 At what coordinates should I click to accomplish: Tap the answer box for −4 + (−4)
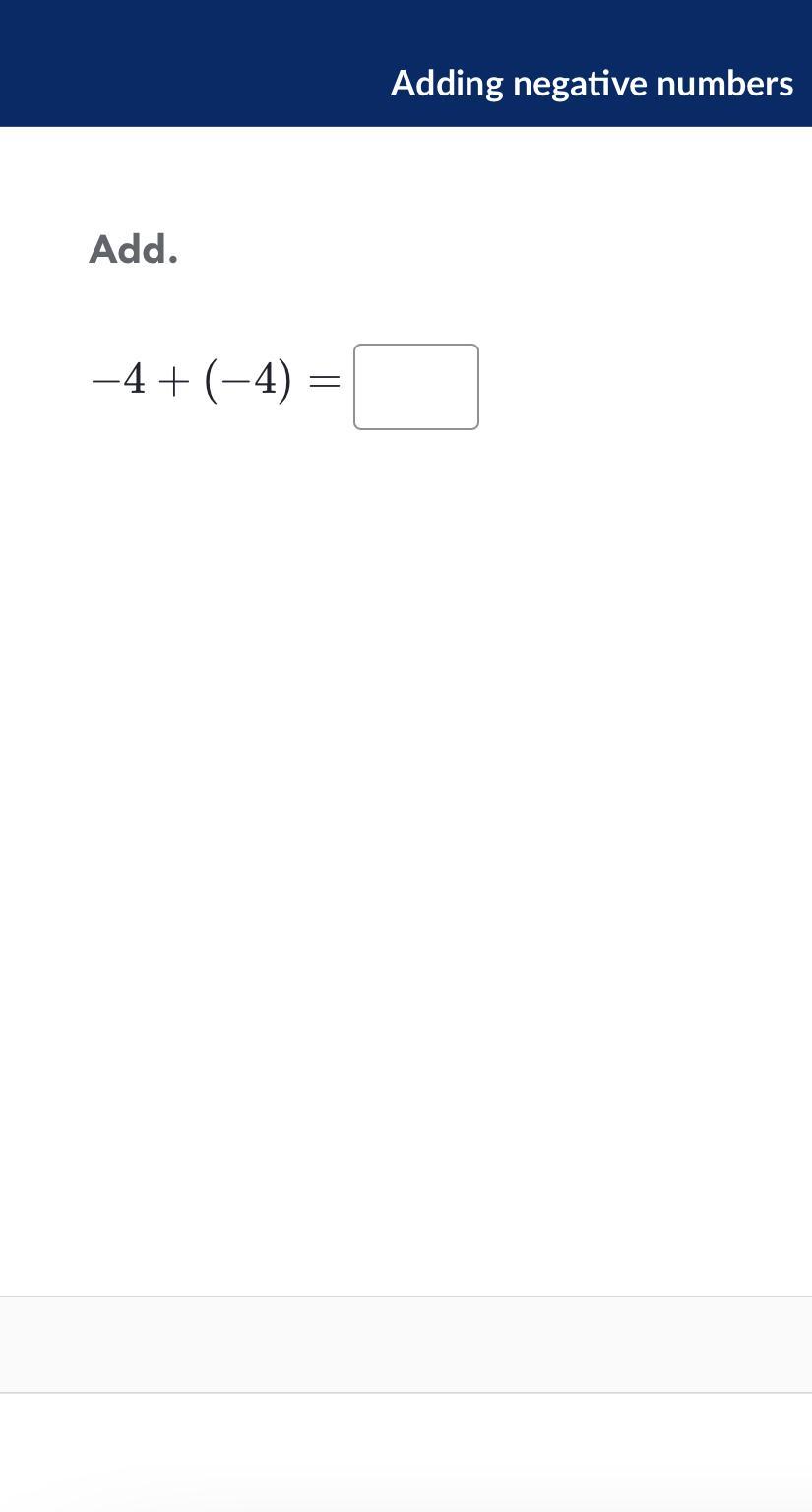415,387
